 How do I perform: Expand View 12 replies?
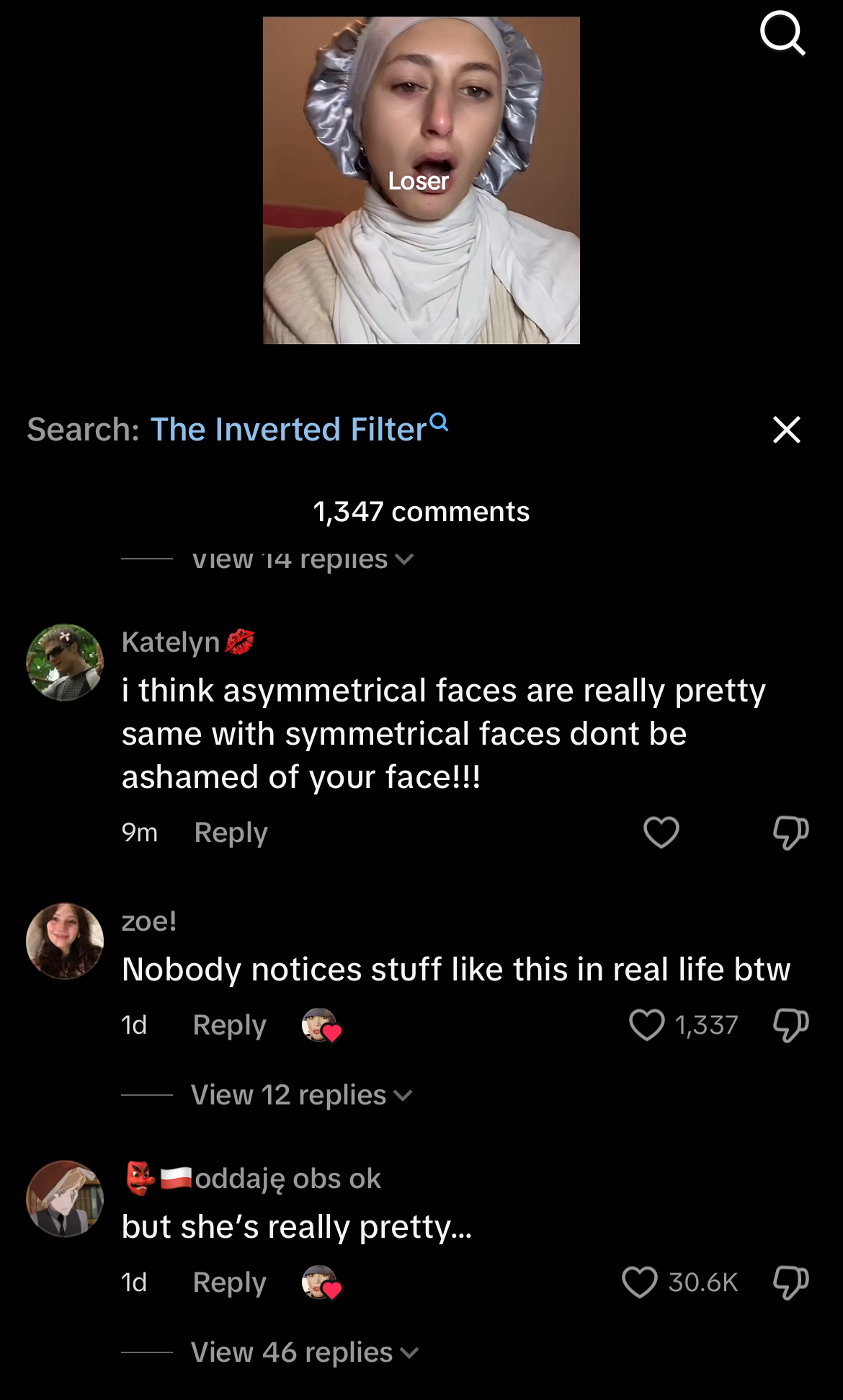(301, 1095)
